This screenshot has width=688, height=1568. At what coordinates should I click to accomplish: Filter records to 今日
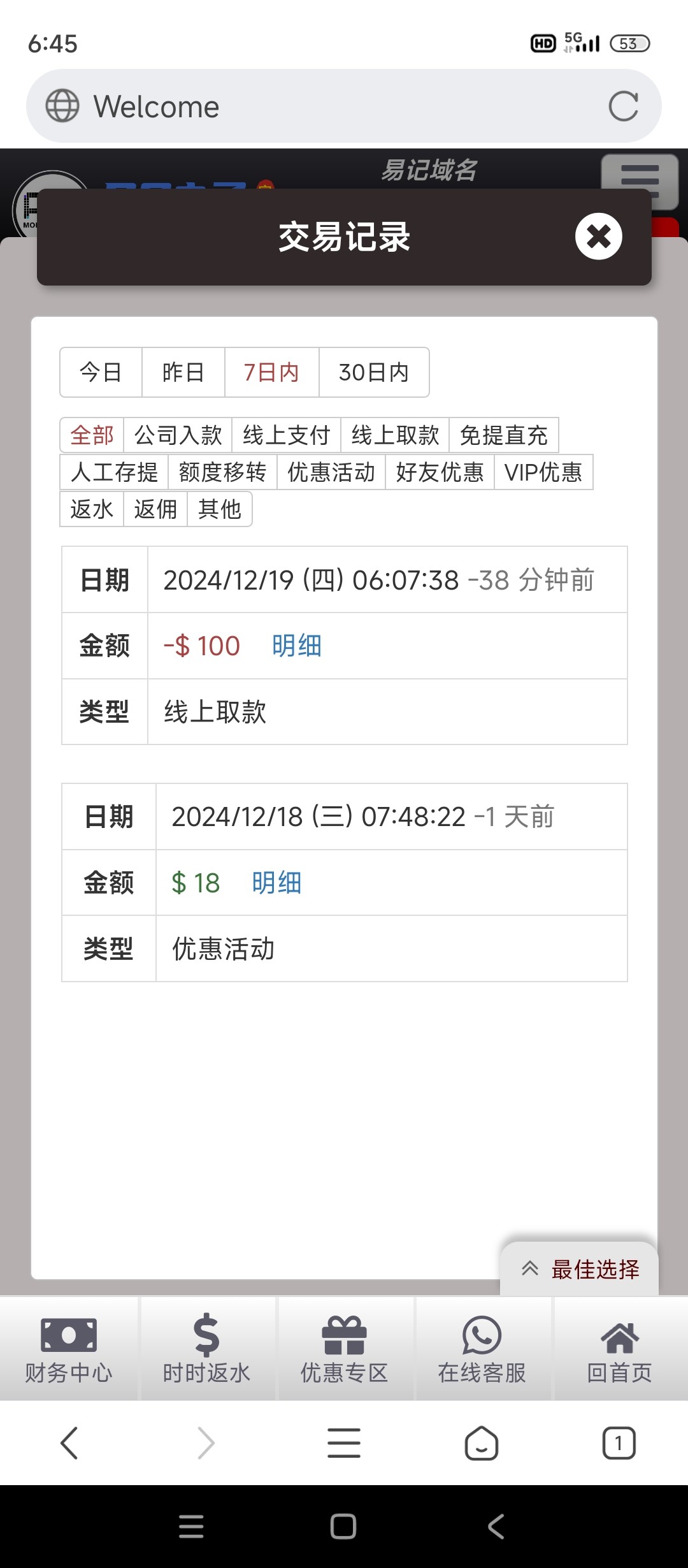(101, 372)
